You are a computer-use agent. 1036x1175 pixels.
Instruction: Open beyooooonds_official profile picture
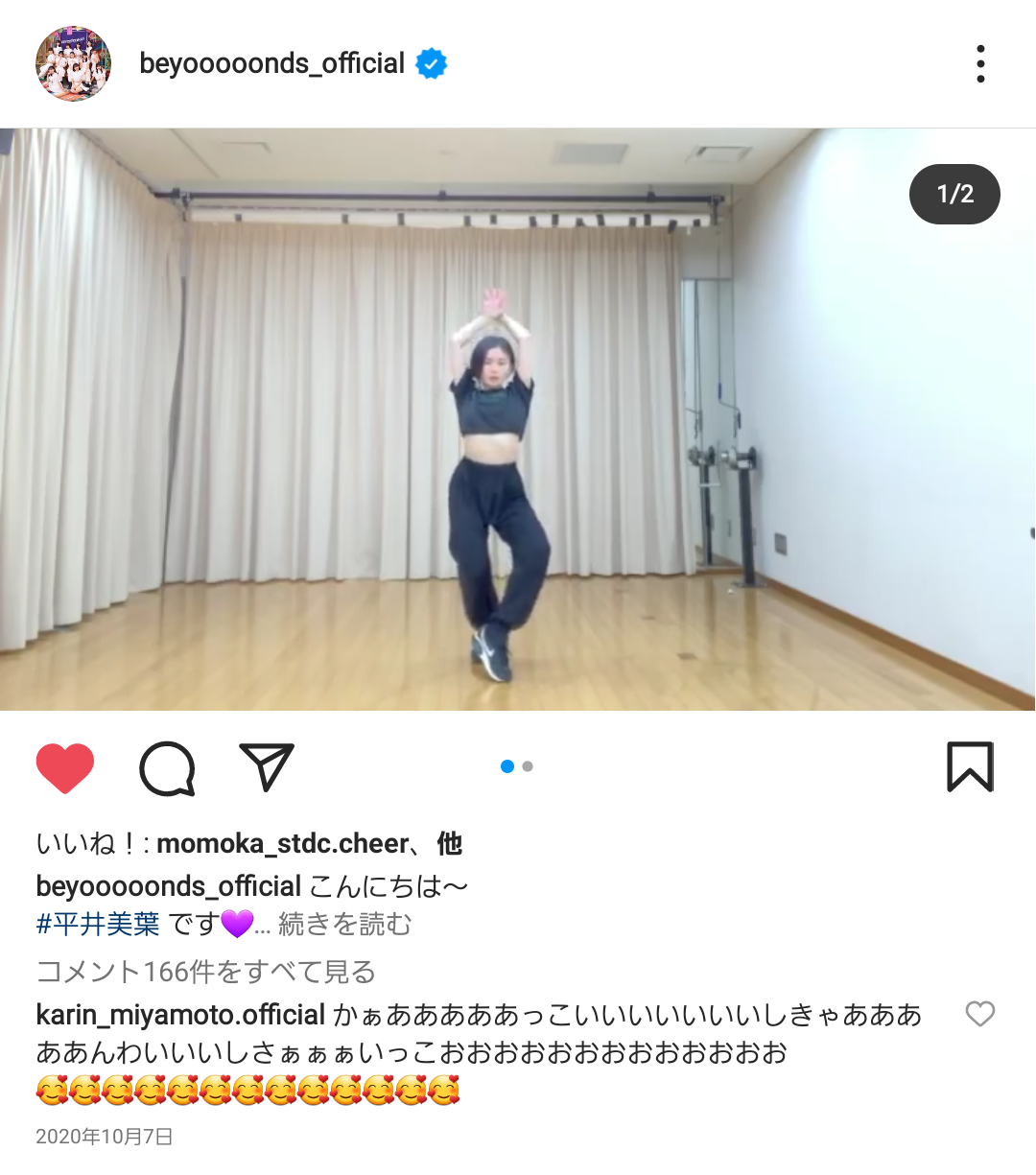[x=74, y=64]
